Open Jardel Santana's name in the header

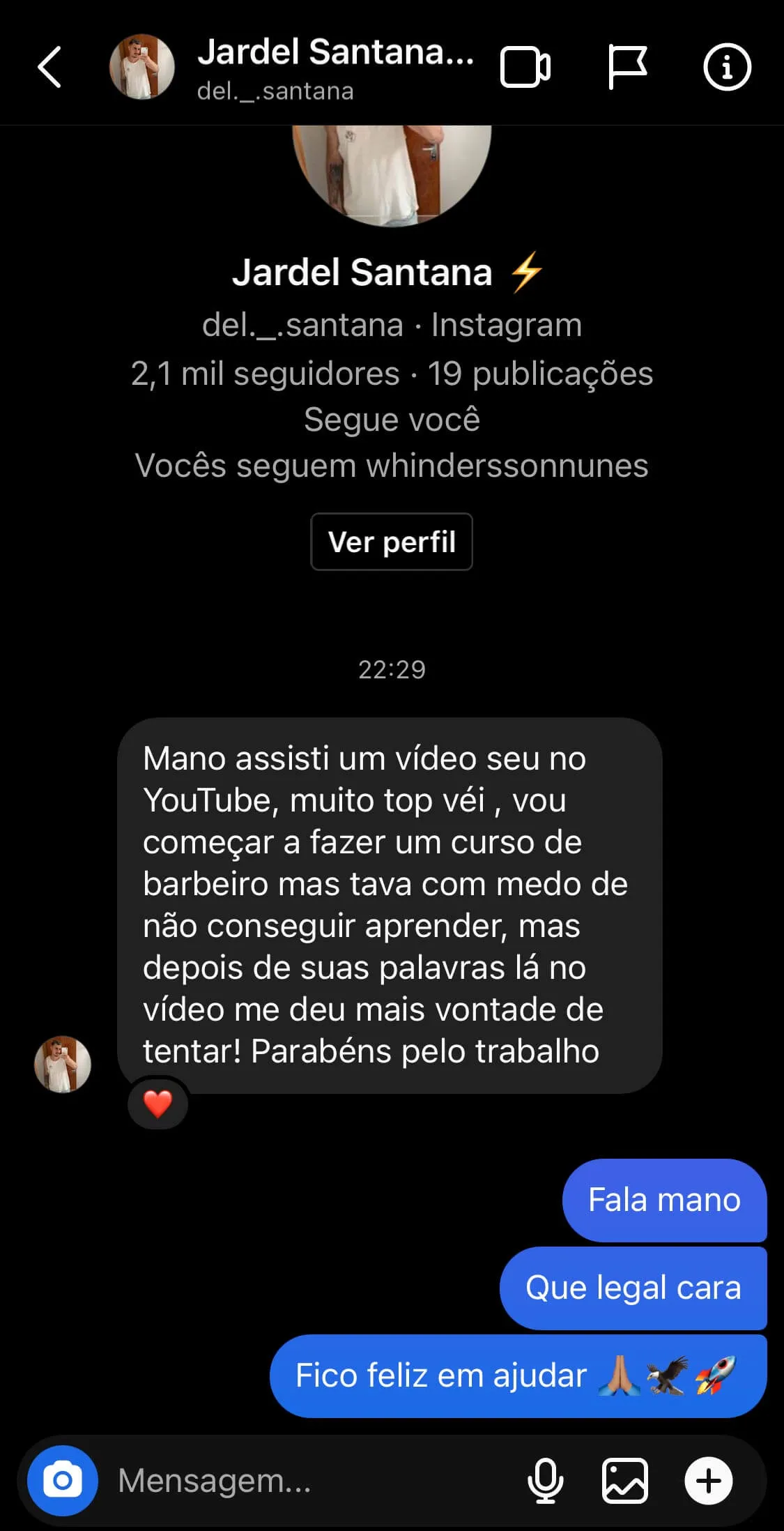pyautogui.click(x=335, y=52)
